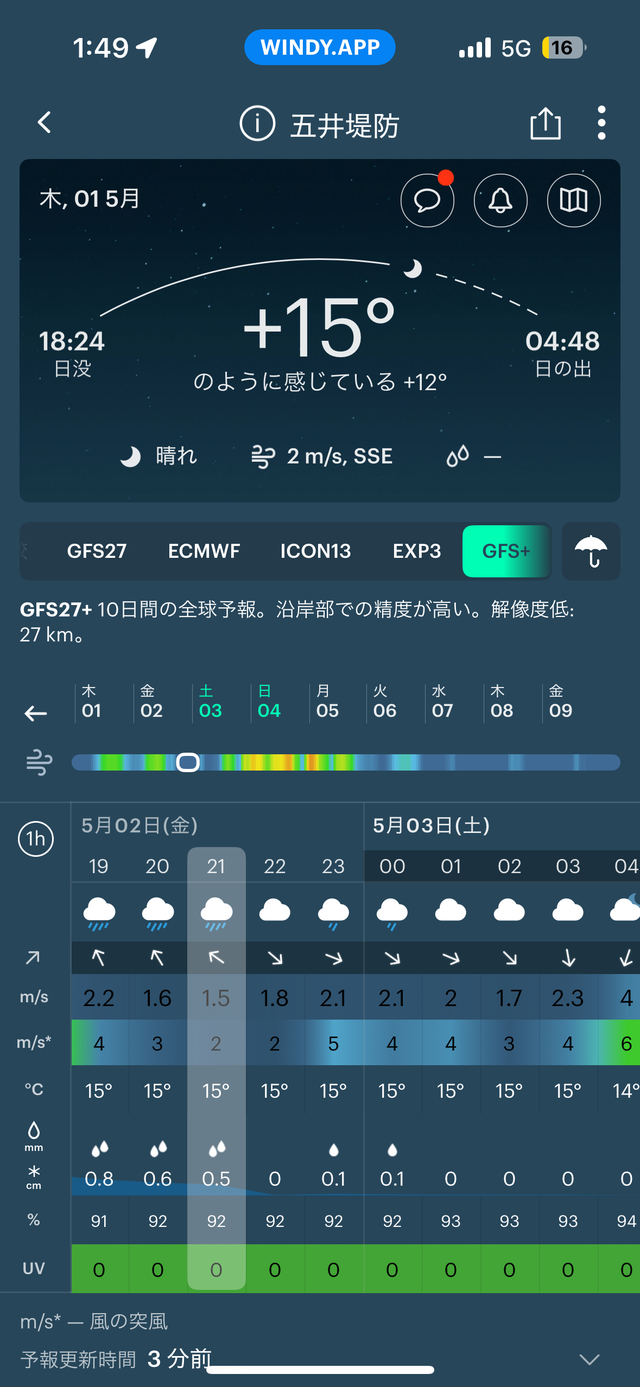Open the umbrella precipitation view
Viewport: 640px width, 1387px height.
[x=591, y=551]
